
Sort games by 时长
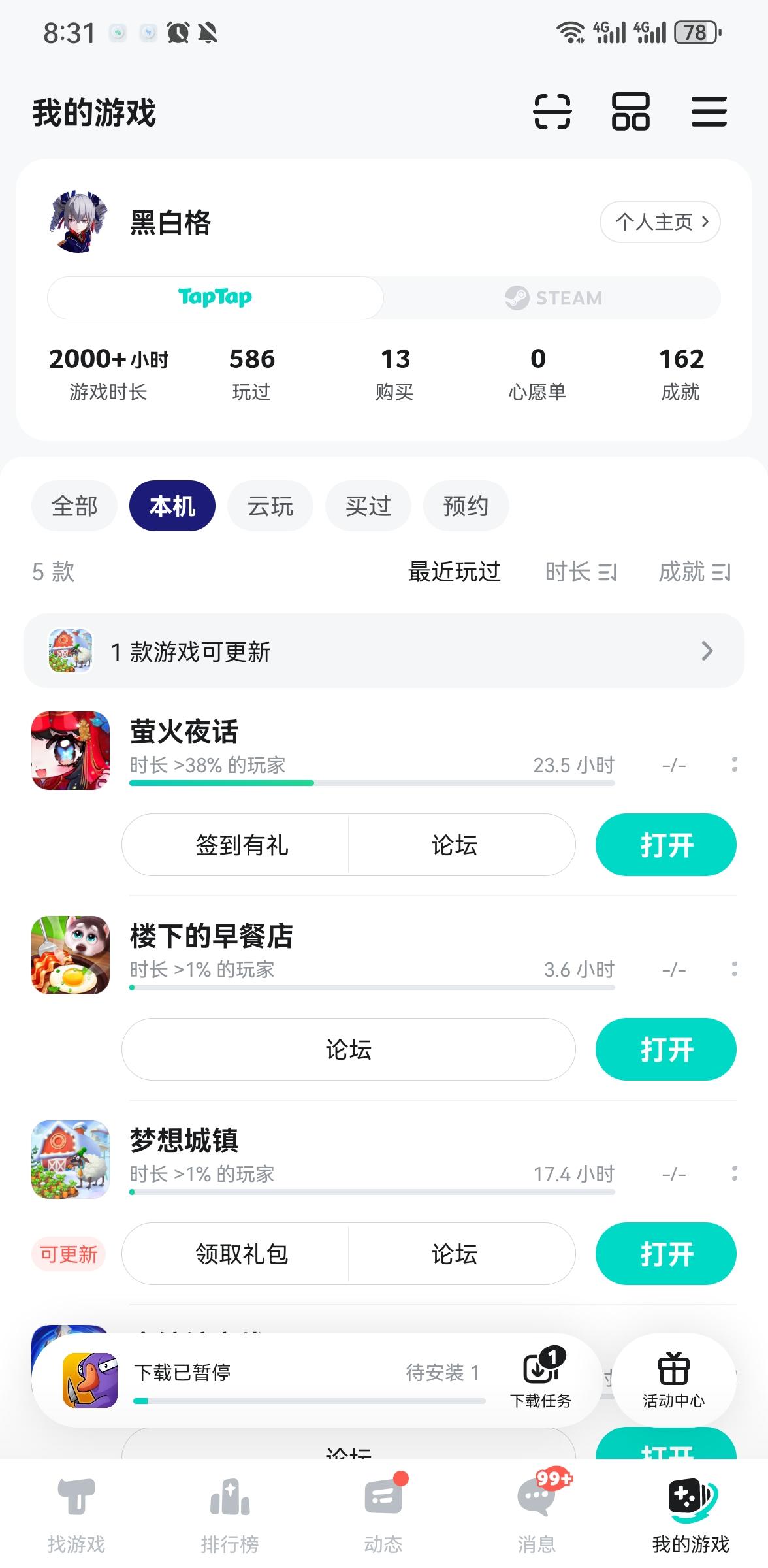click(581, 572)
